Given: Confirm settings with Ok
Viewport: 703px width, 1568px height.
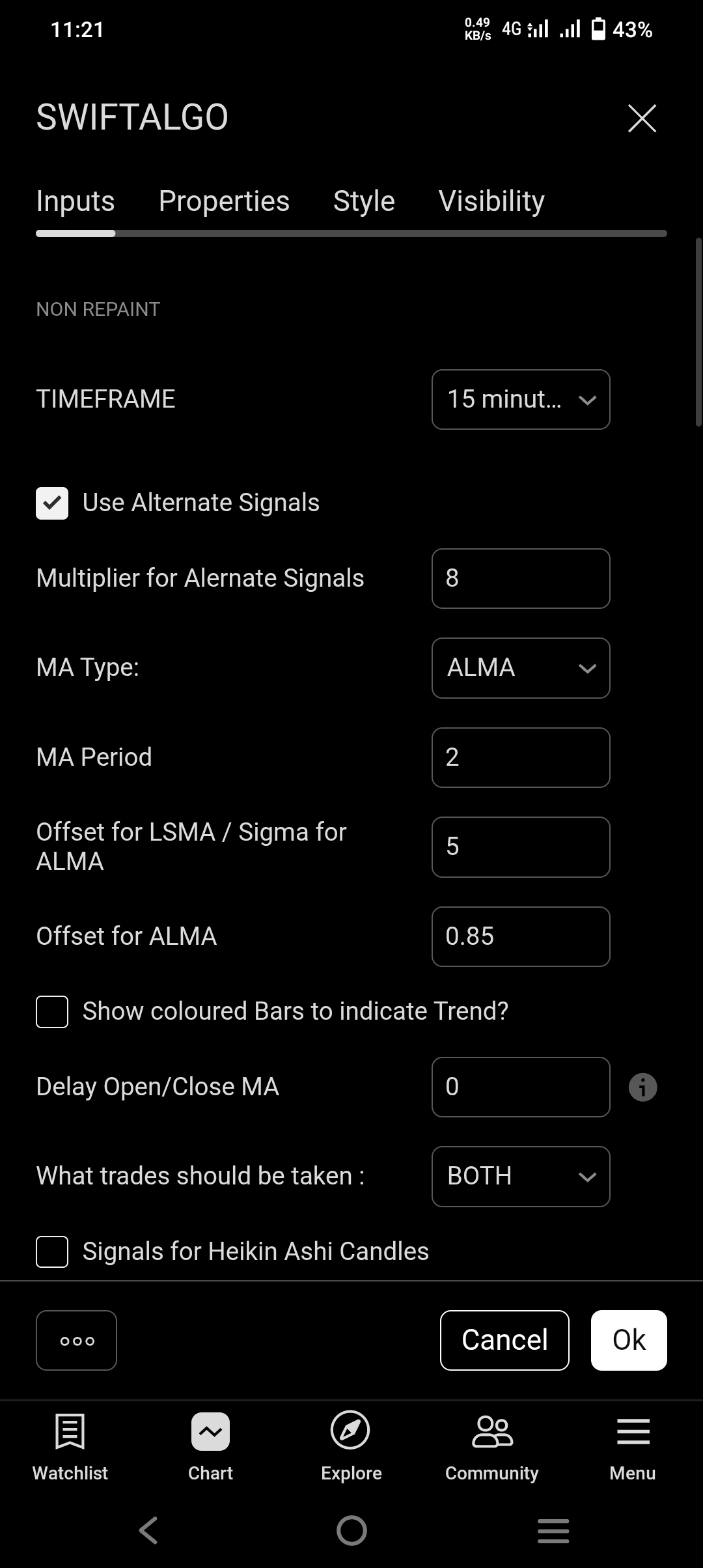Looking at the screenshot, I should [629, 1341].
